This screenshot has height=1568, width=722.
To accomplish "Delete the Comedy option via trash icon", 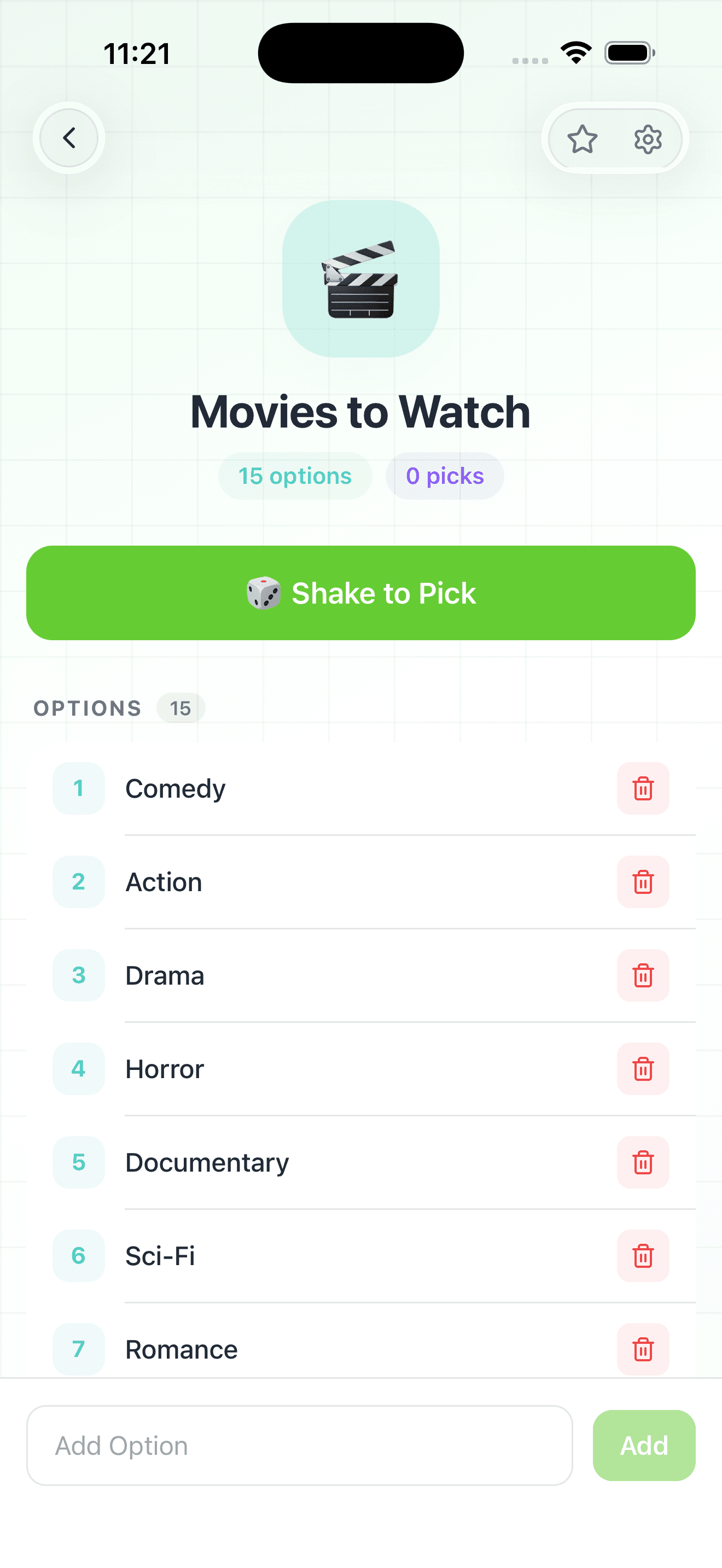I will pos(643,788).
